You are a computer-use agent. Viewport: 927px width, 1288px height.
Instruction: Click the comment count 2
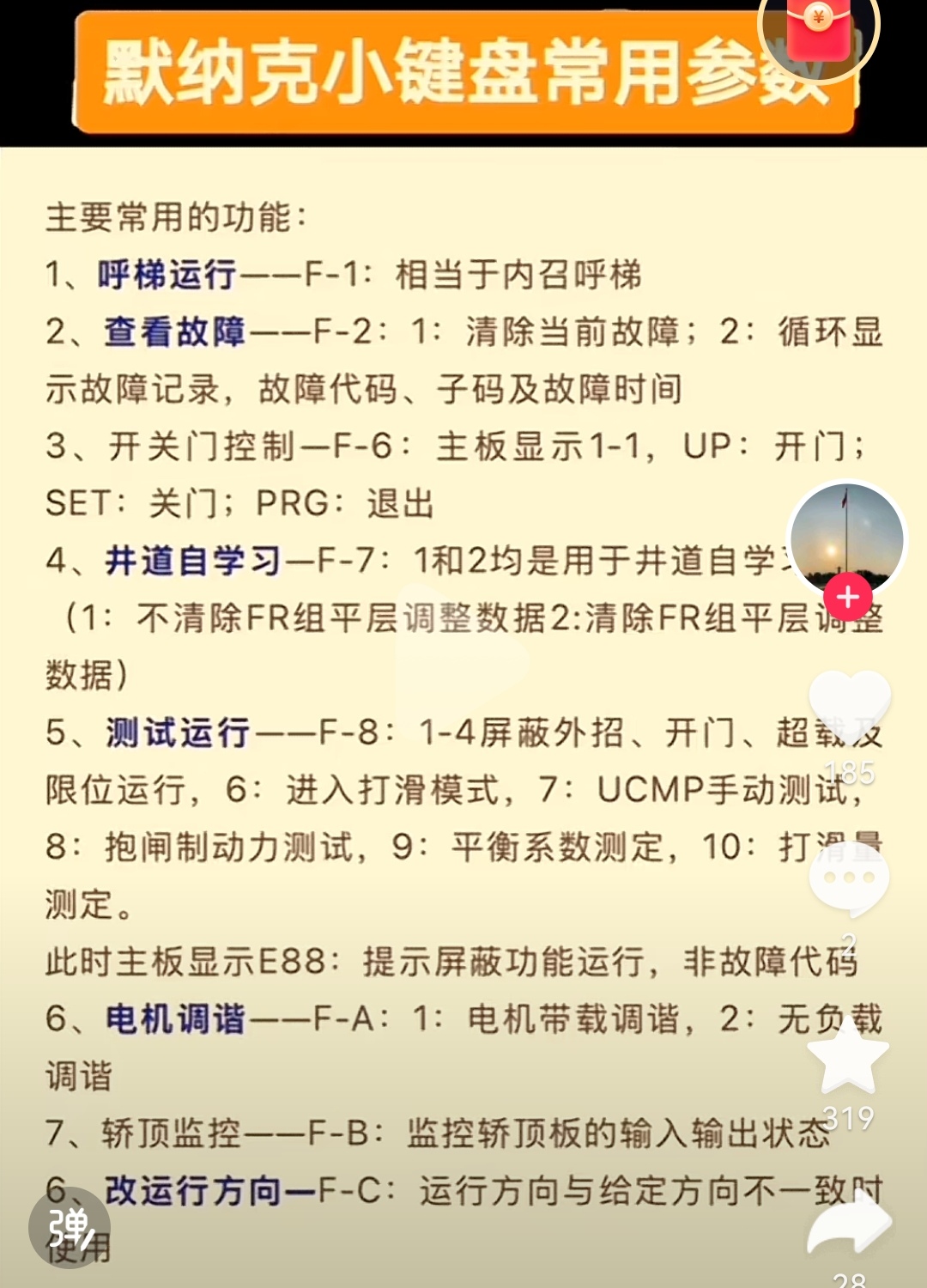pyautogui.click(x=846, y=943)
